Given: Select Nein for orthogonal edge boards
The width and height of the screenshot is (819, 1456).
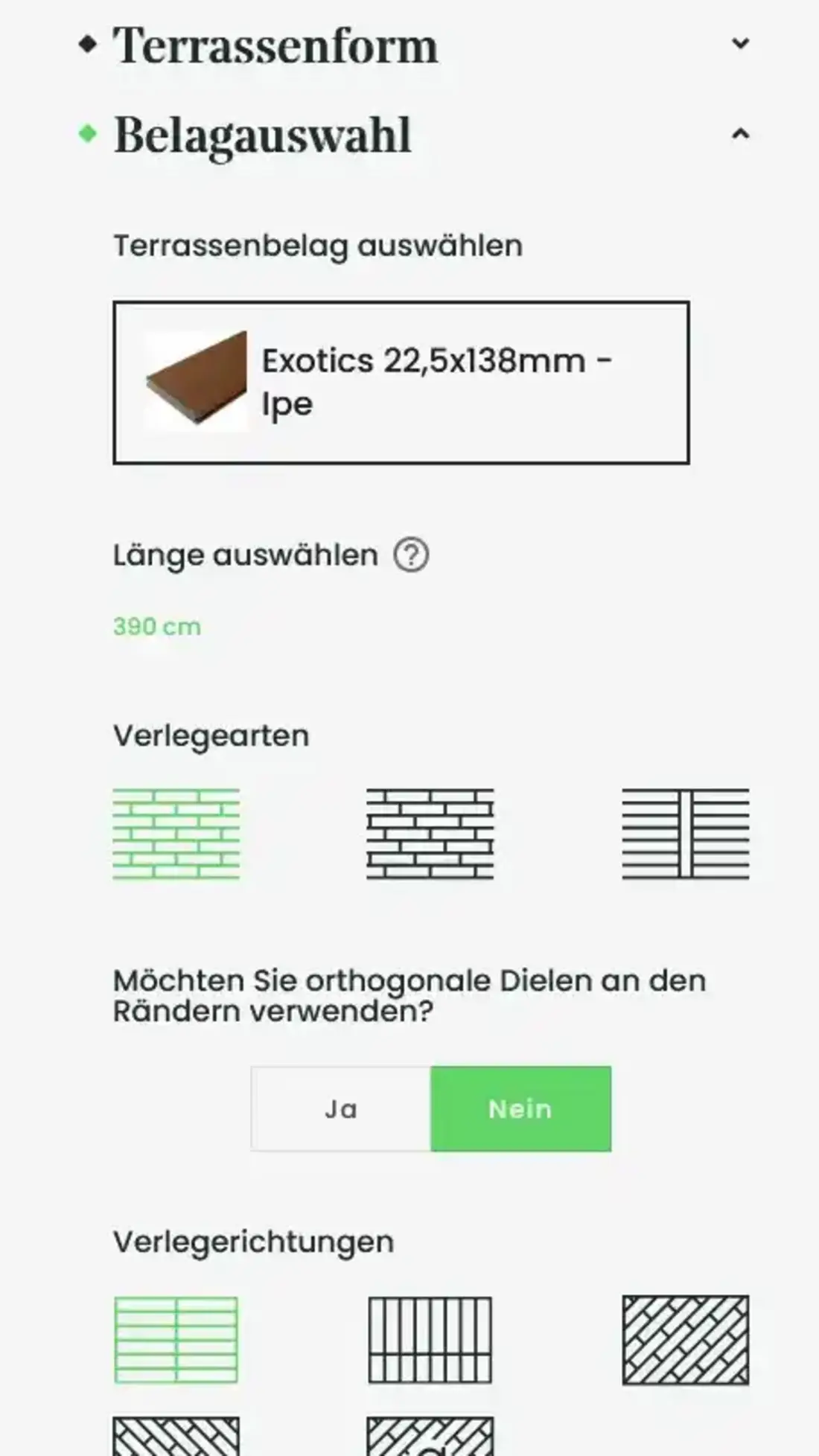Looking at the screenshot, I should 520,1109.
